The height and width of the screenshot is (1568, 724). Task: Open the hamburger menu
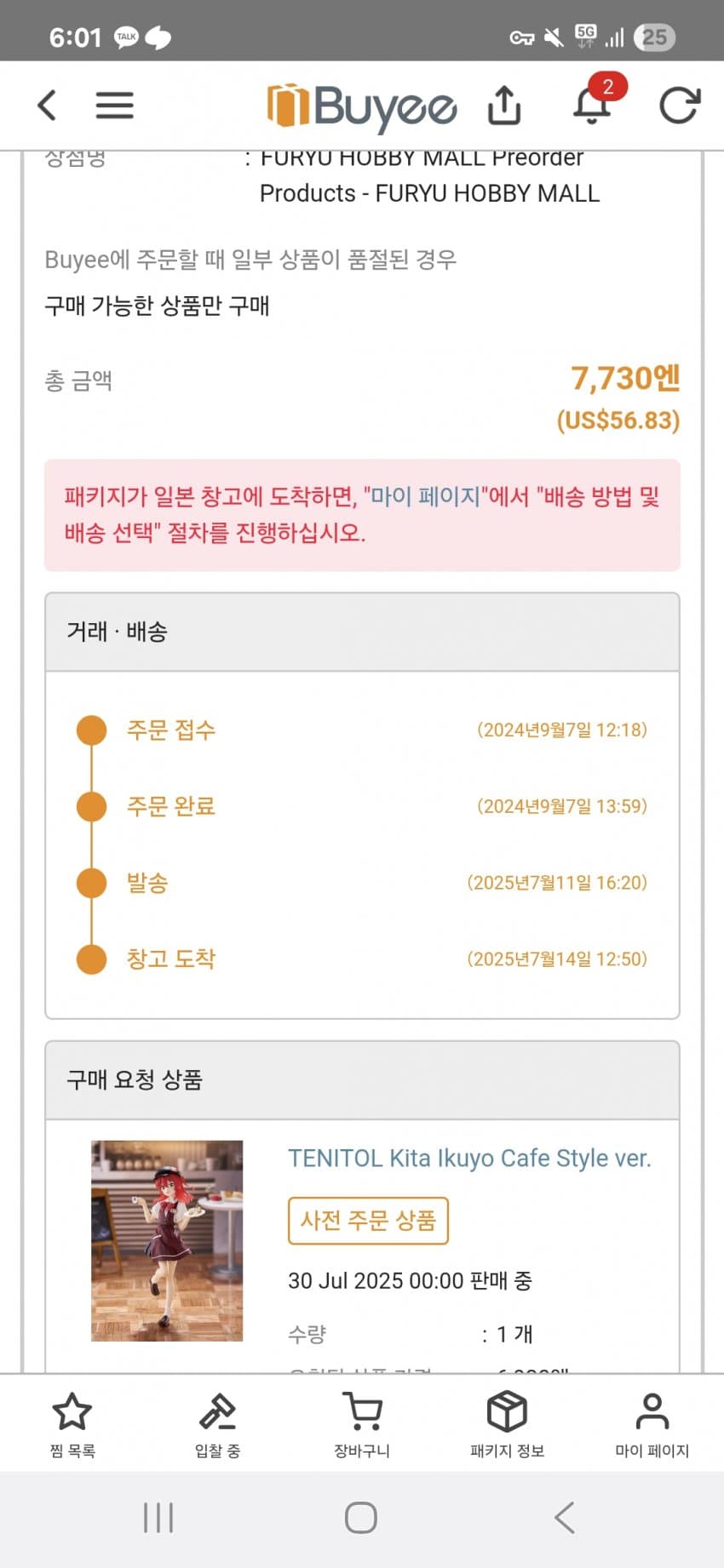(114, 106)
